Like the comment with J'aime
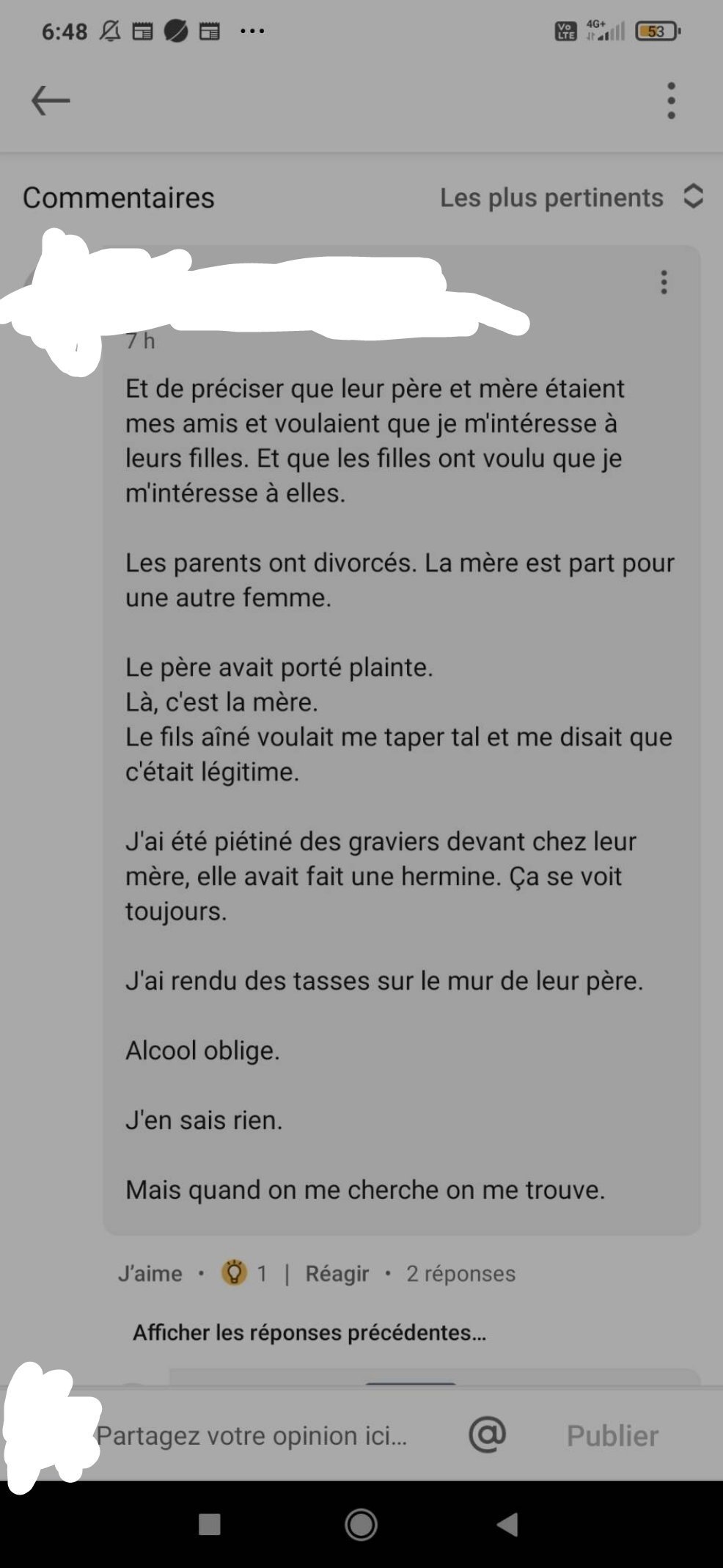 coord(150,1273)
